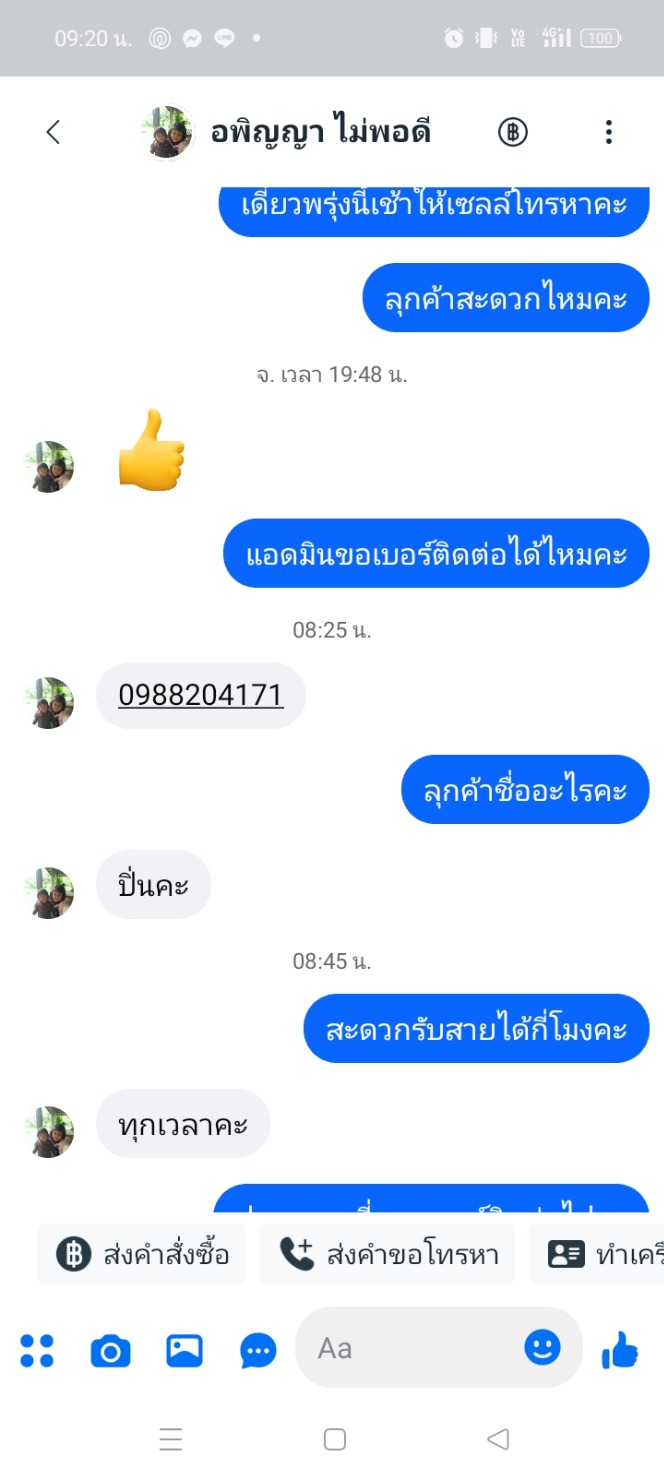
Task: Send a thumbs-up like
Action: (620, 1350)
